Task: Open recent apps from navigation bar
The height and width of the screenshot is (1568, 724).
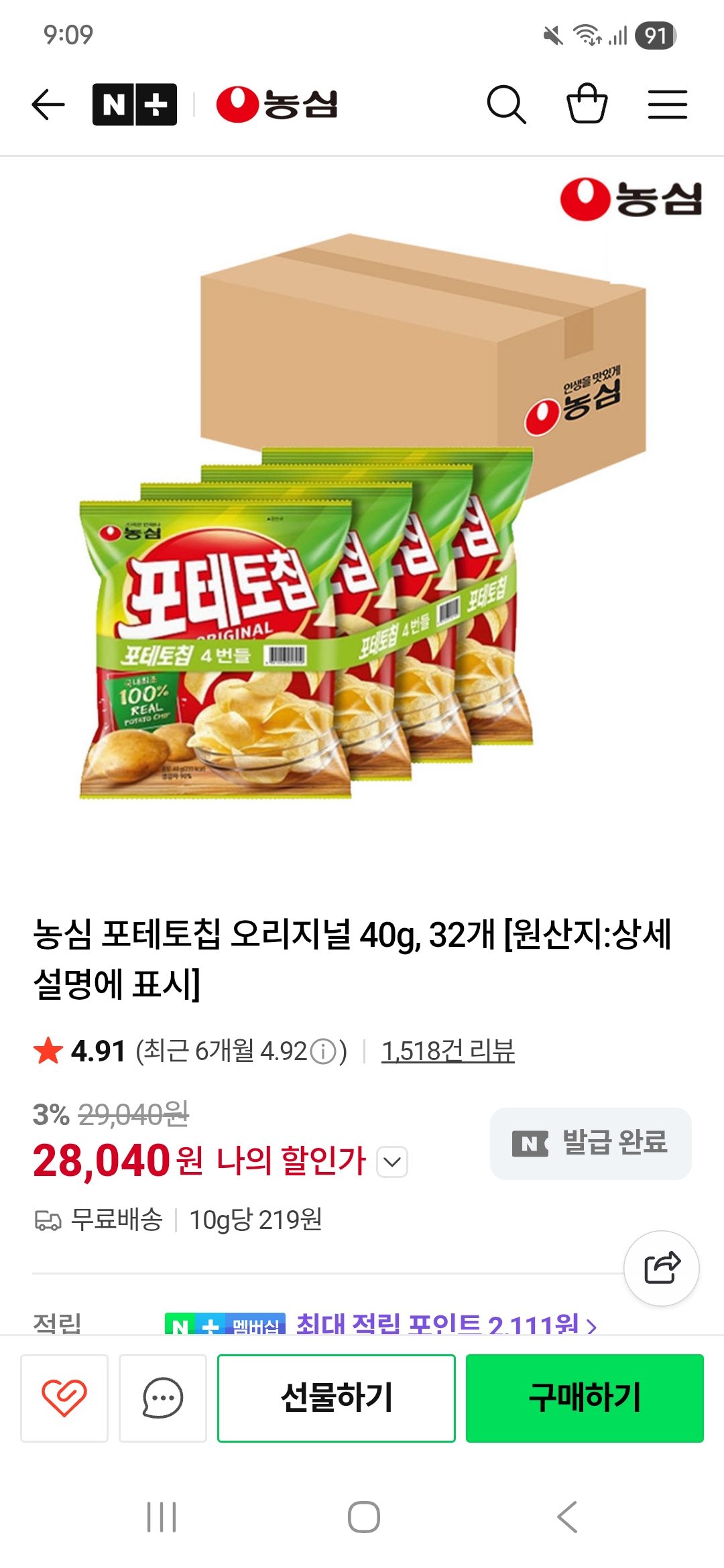Action: (162, 1517)
